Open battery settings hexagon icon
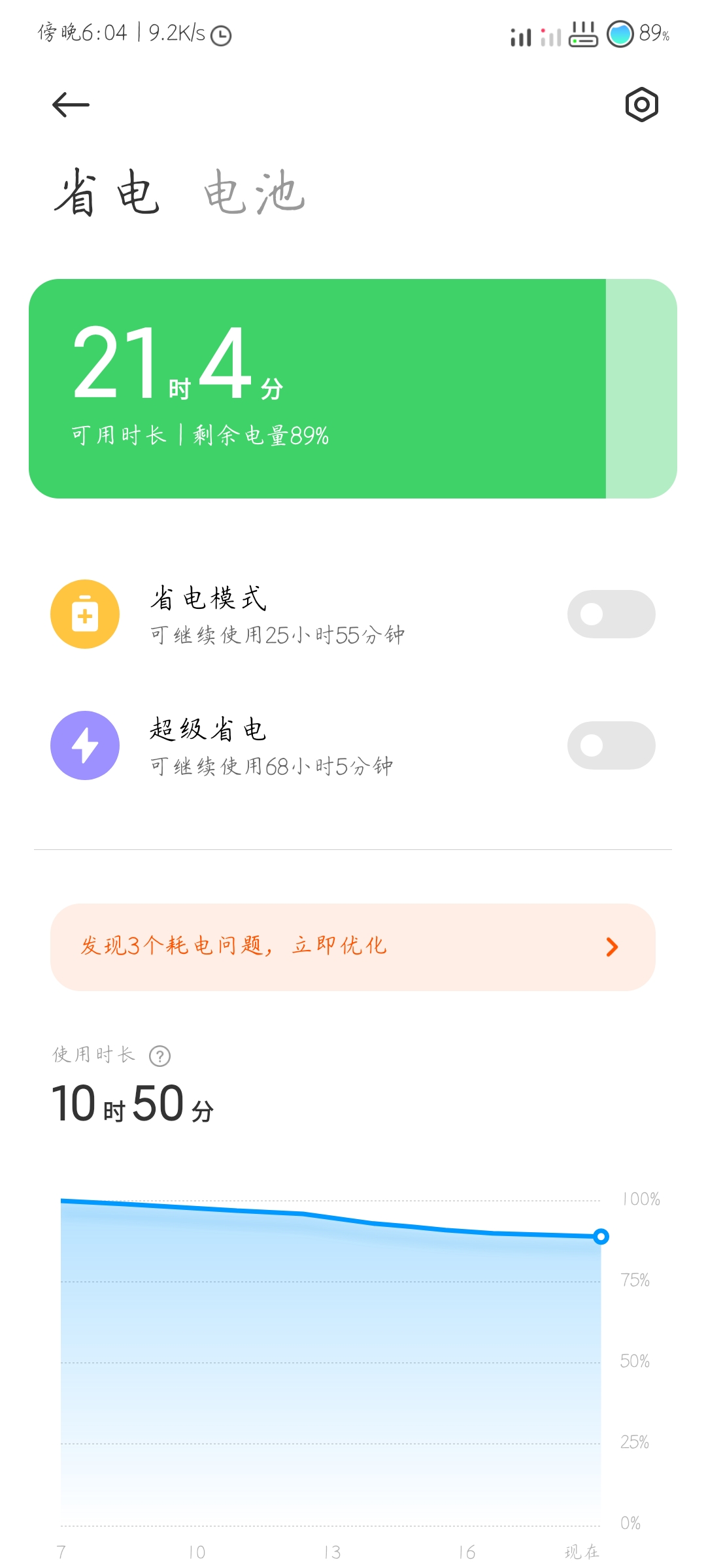This screenshot has width=706, height=1568. pos(641,105)
